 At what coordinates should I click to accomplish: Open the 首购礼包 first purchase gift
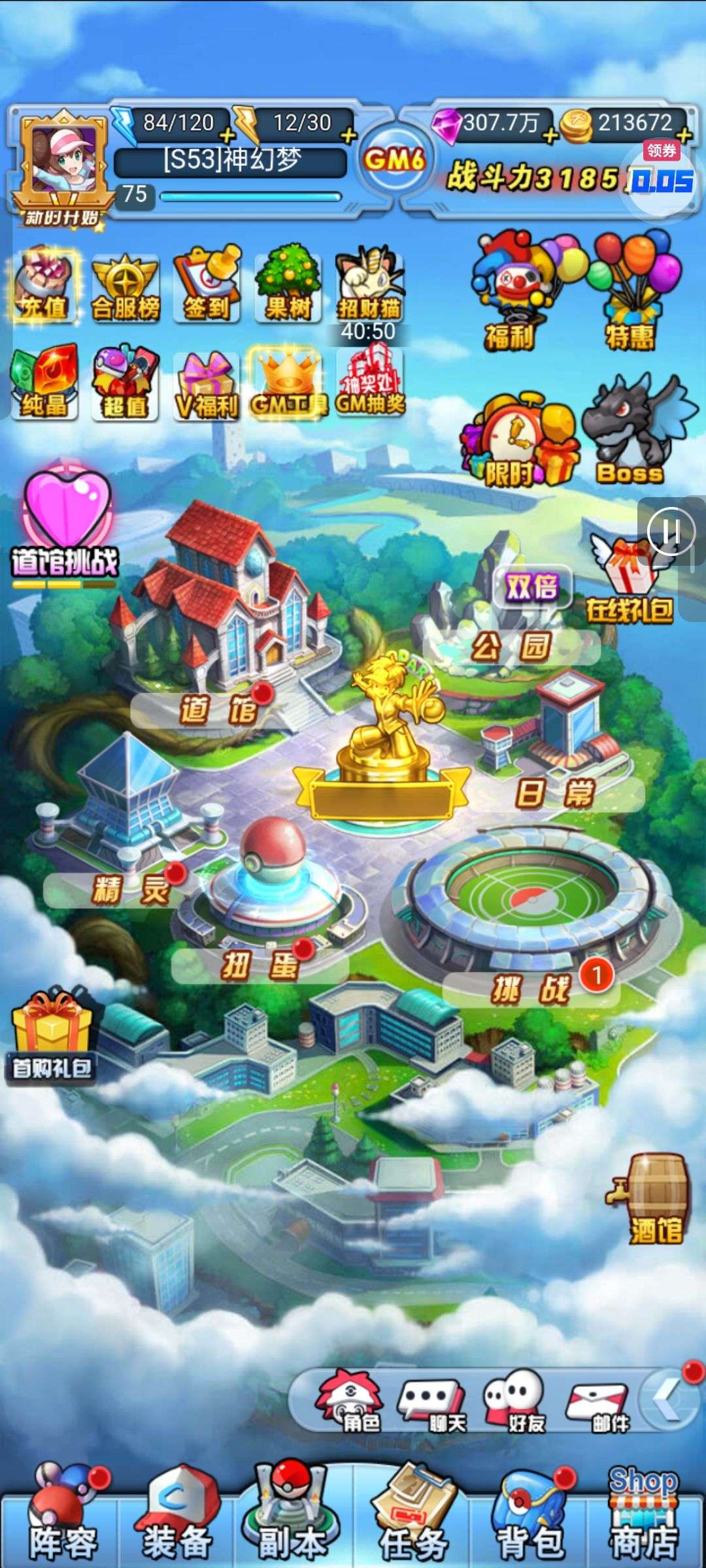52,1037
